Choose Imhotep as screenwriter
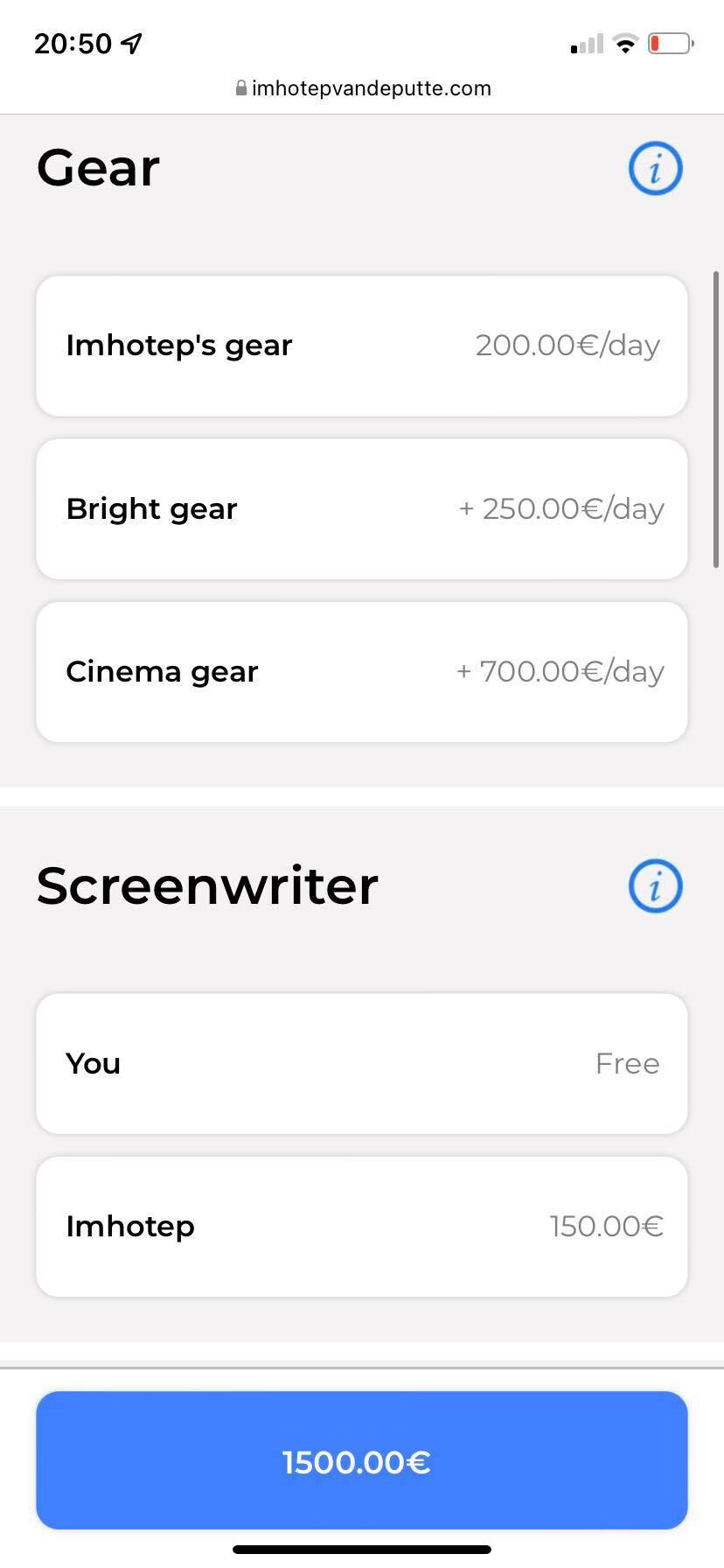The image size is (724, 1568). tap(361, 1226)
